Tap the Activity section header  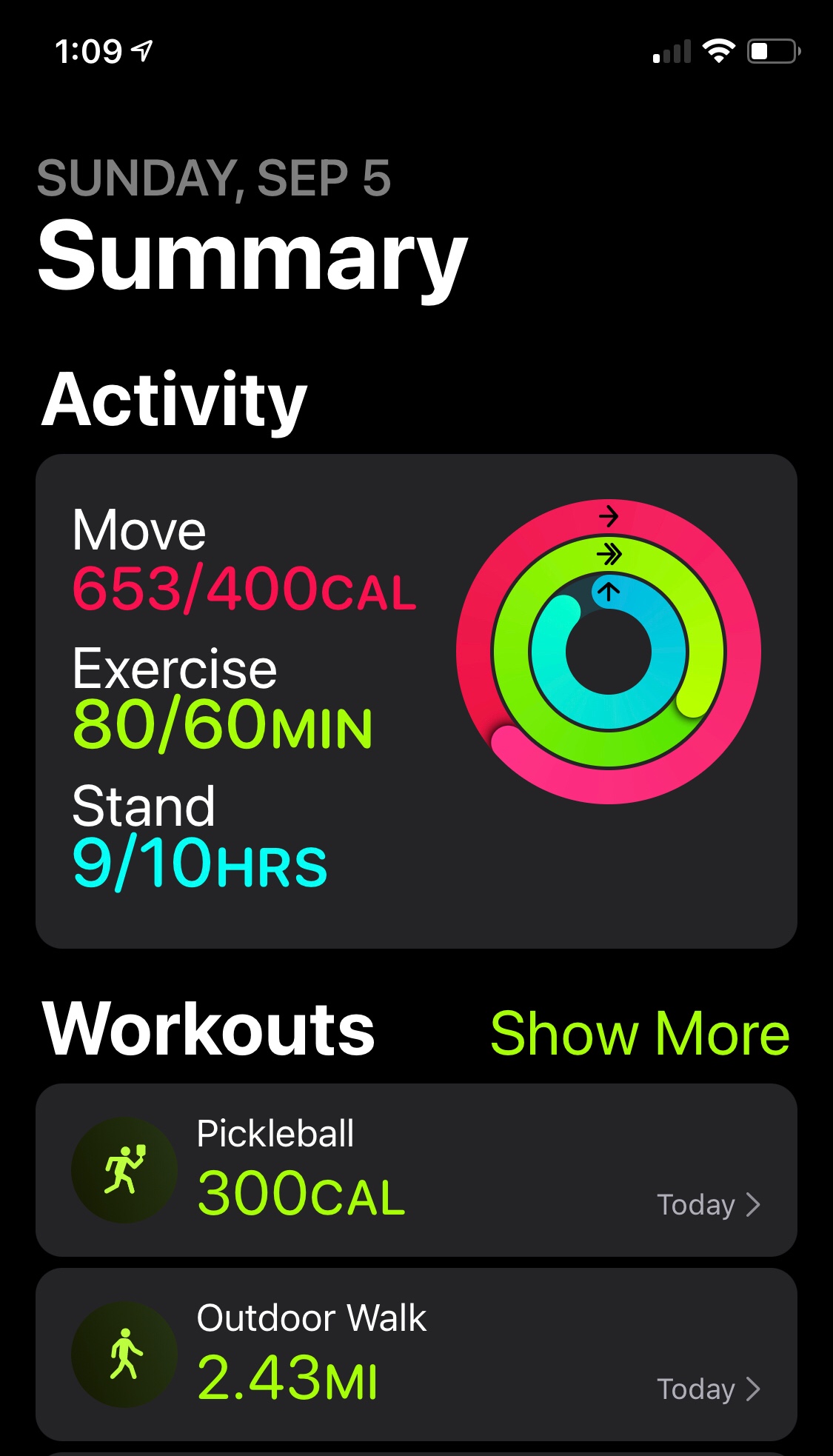[176, 399]
